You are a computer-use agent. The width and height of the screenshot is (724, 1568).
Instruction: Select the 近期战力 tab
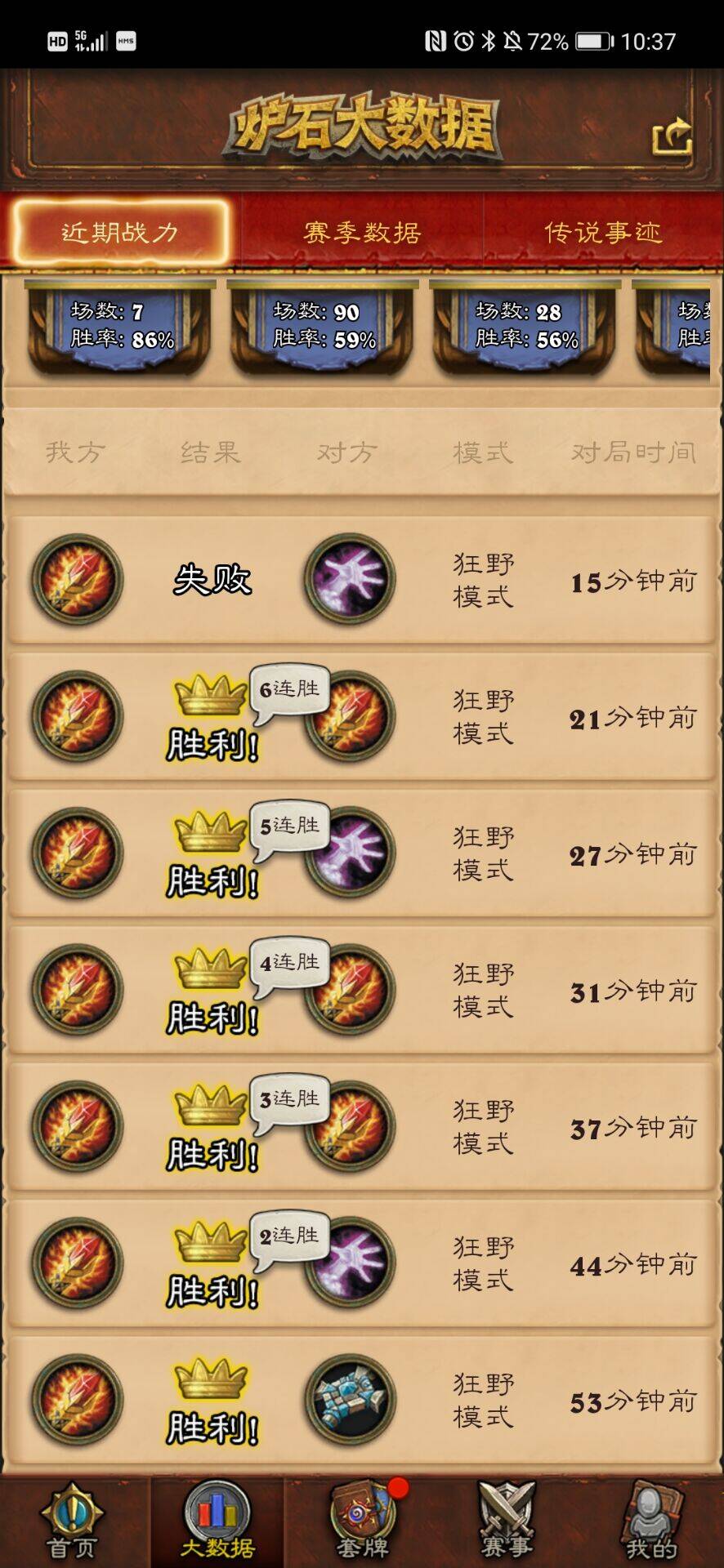pyautogui.click(x=120, y=233)
